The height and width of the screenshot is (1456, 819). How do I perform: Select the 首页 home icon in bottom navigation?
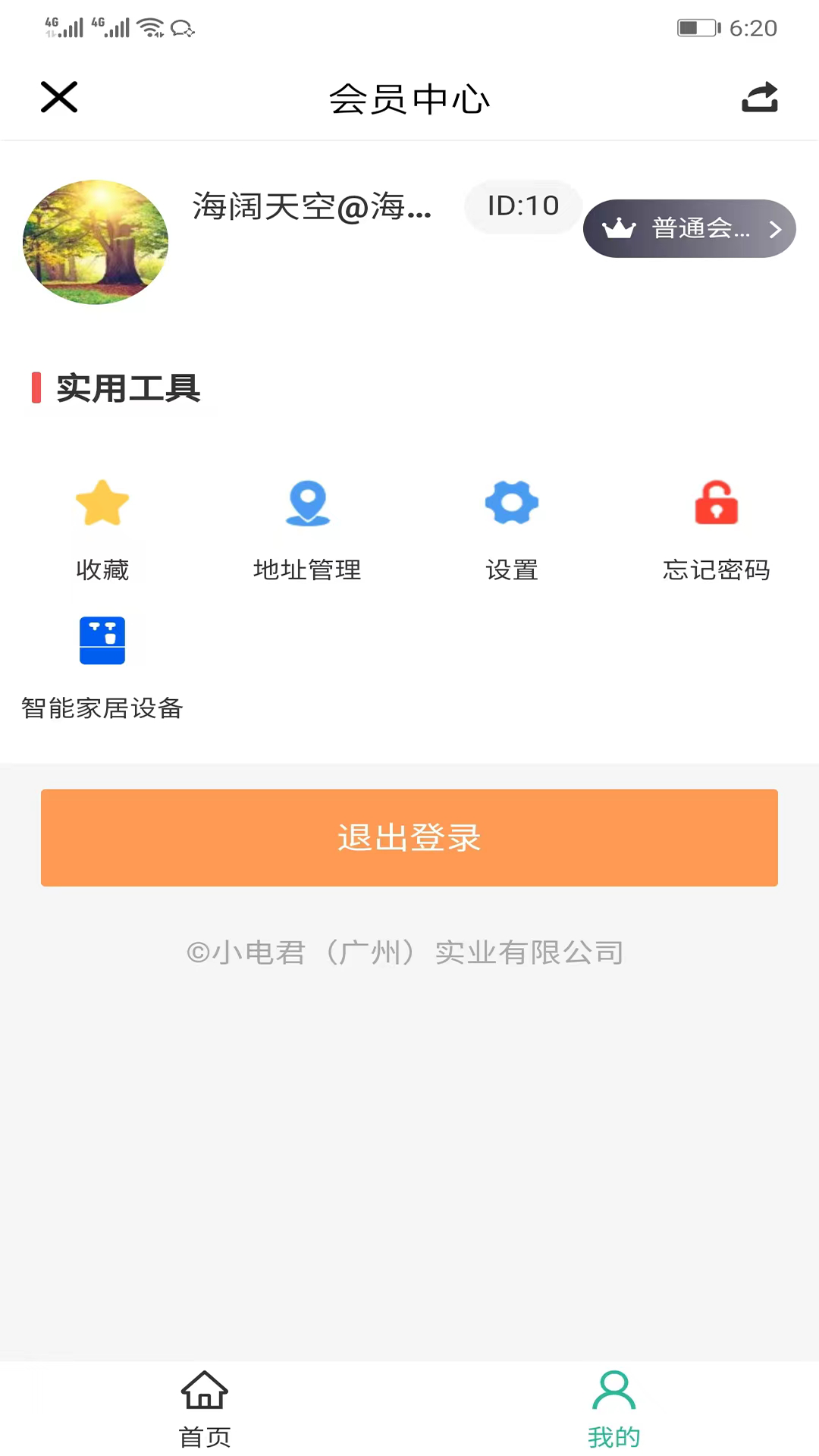coord(203,1392)
